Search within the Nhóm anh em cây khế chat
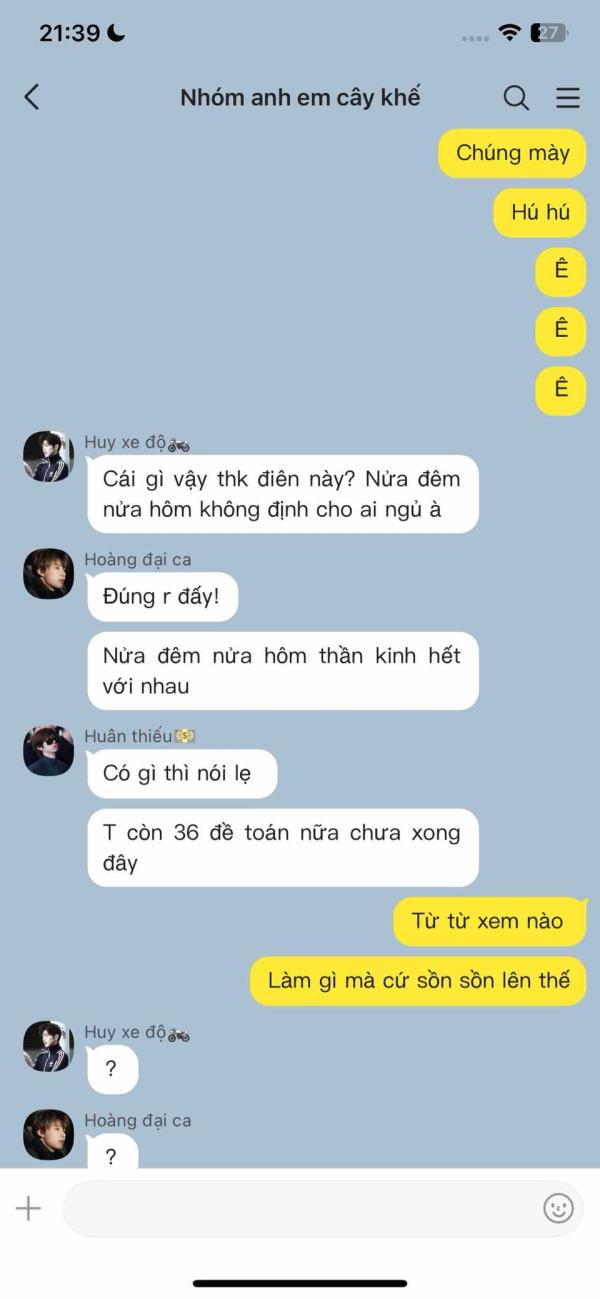 tap(516, 97)
